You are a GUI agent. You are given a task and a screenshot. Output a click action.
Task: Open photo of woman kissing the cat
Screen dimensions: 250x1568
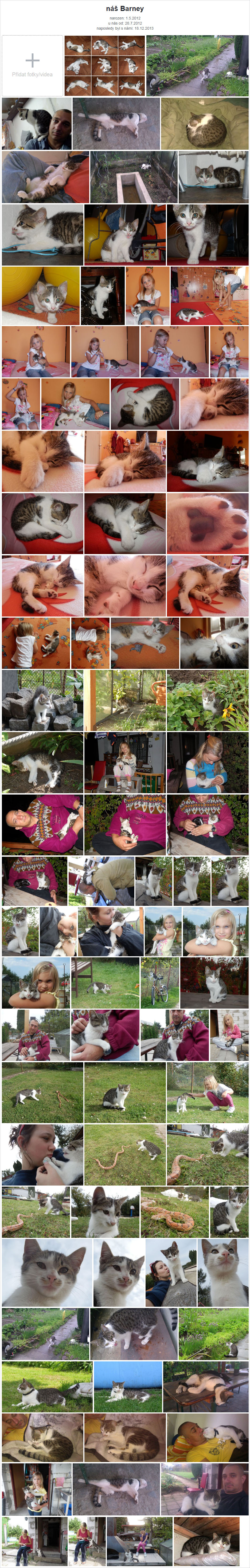(42, 1154)
